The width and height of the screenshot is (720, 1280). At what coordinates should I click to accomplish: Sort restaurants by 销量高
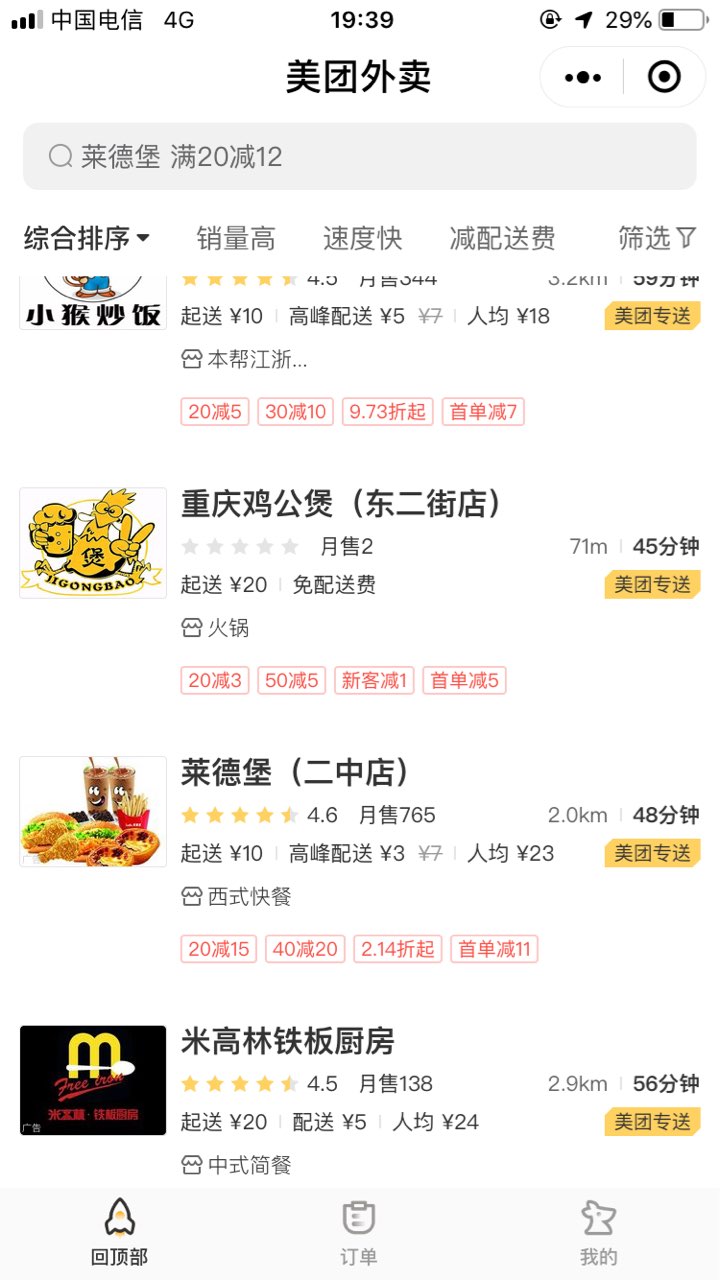[235, 238]
